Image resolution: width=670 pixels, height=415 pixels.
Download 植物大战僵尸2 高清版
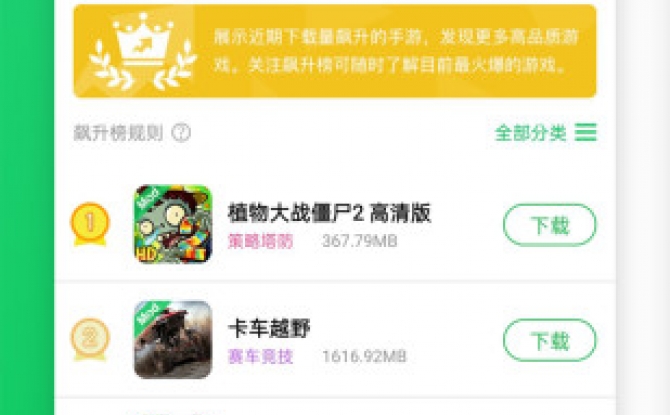pos(549,225)
